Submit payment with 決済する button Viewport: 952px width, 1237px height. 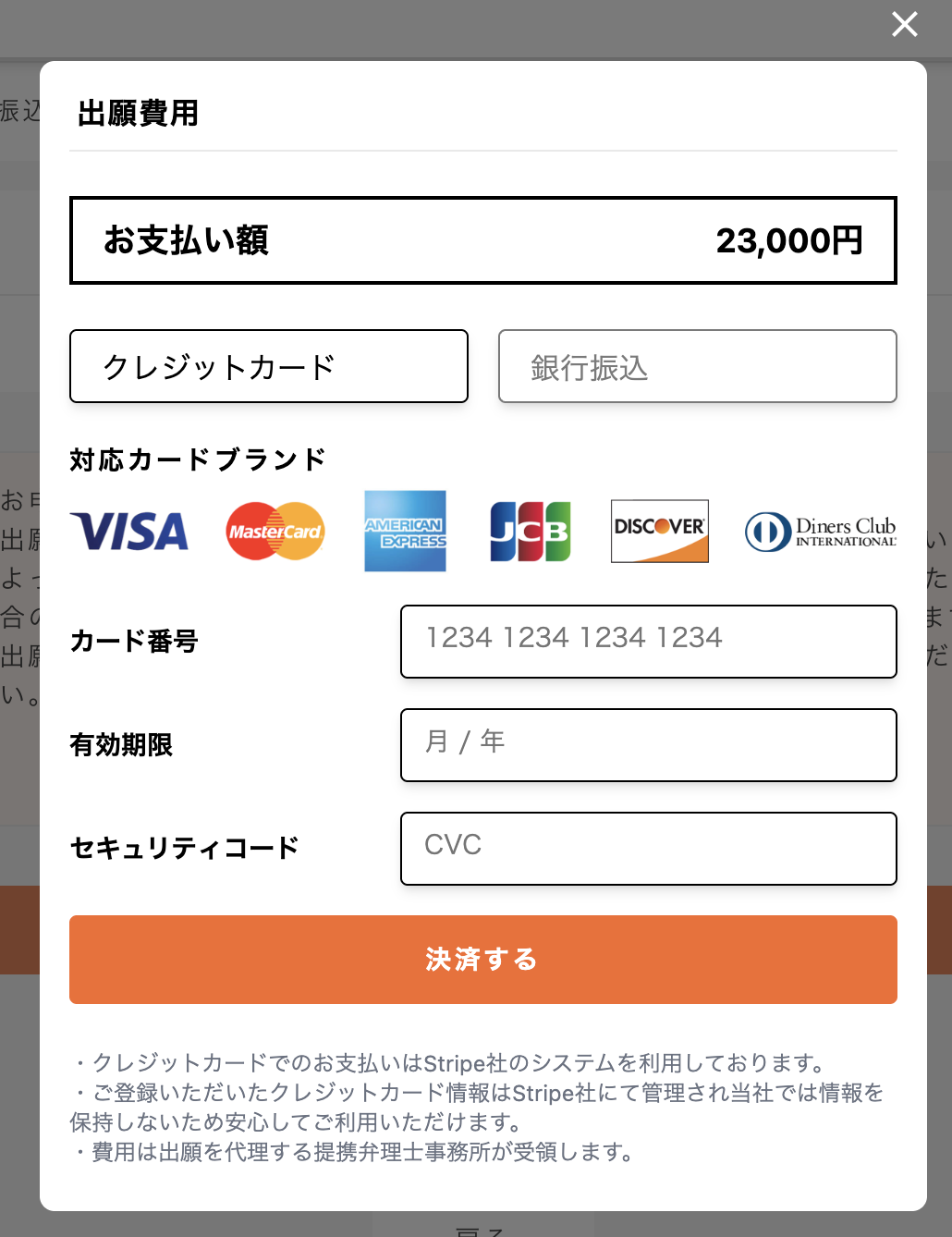[x=482, y=960]
